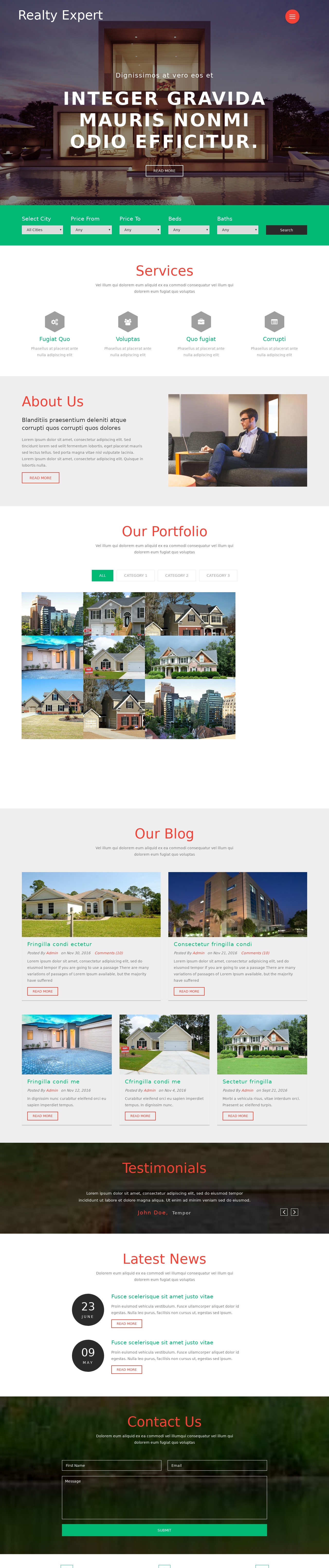Tap the black Search button
Viewport: 329px width, 1568px height.
click(x=286, y=230)
